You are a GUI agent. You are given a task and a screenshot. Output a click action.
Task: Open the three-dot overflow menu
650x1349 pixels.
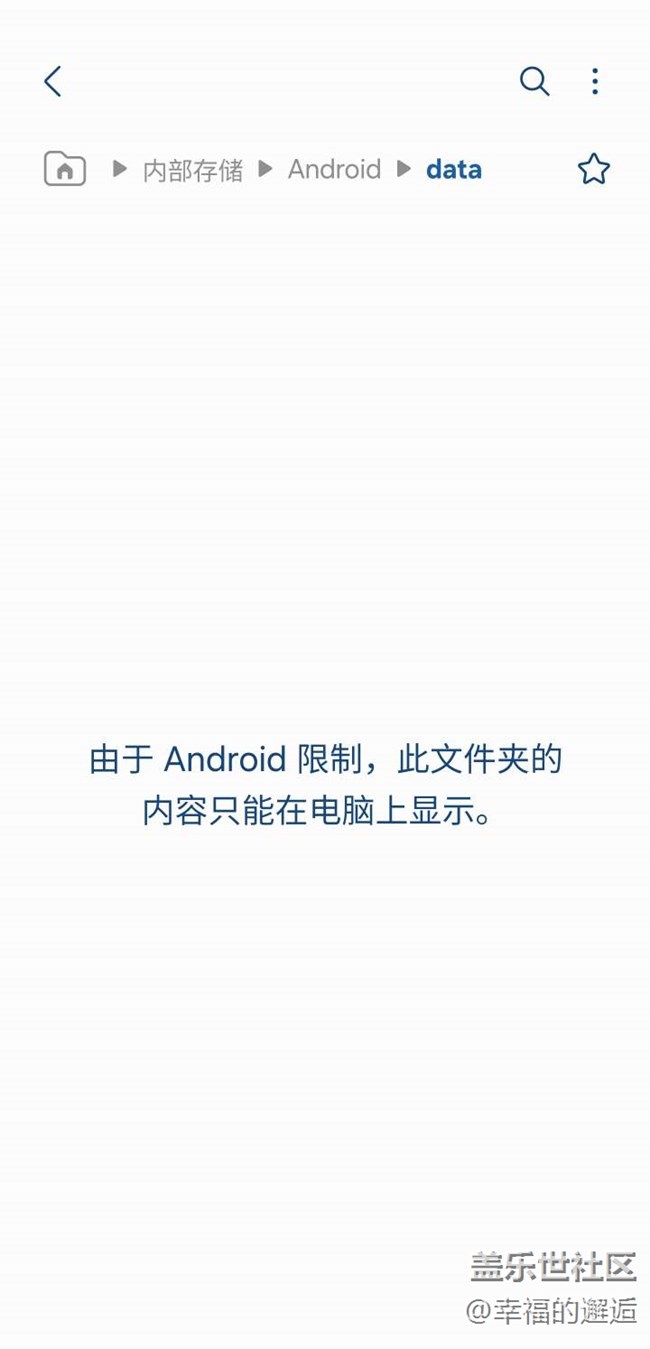pos(595,81)
